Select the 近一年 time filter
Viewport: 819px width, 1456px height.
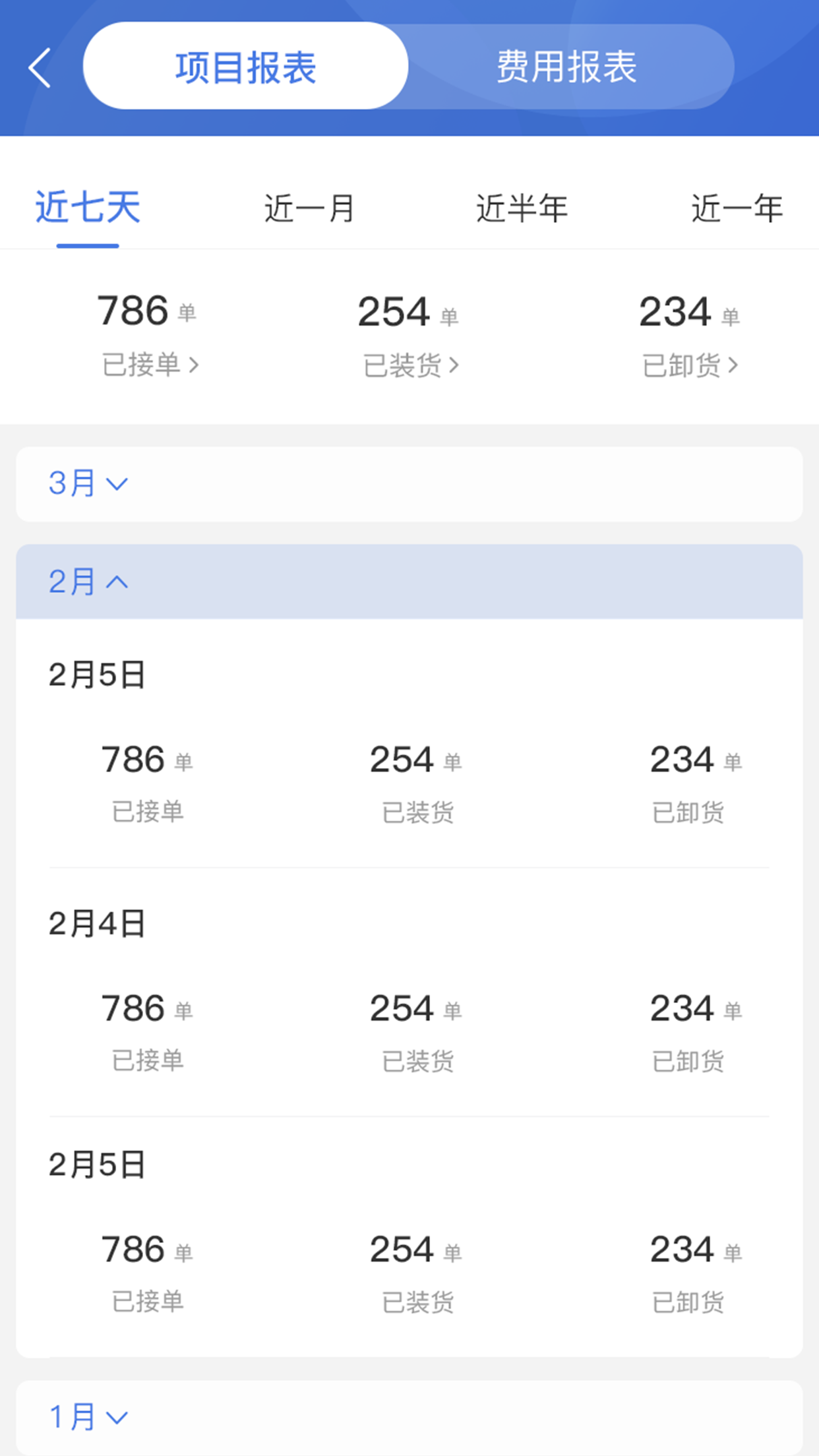pyautogui.click(x=737, y=208)
